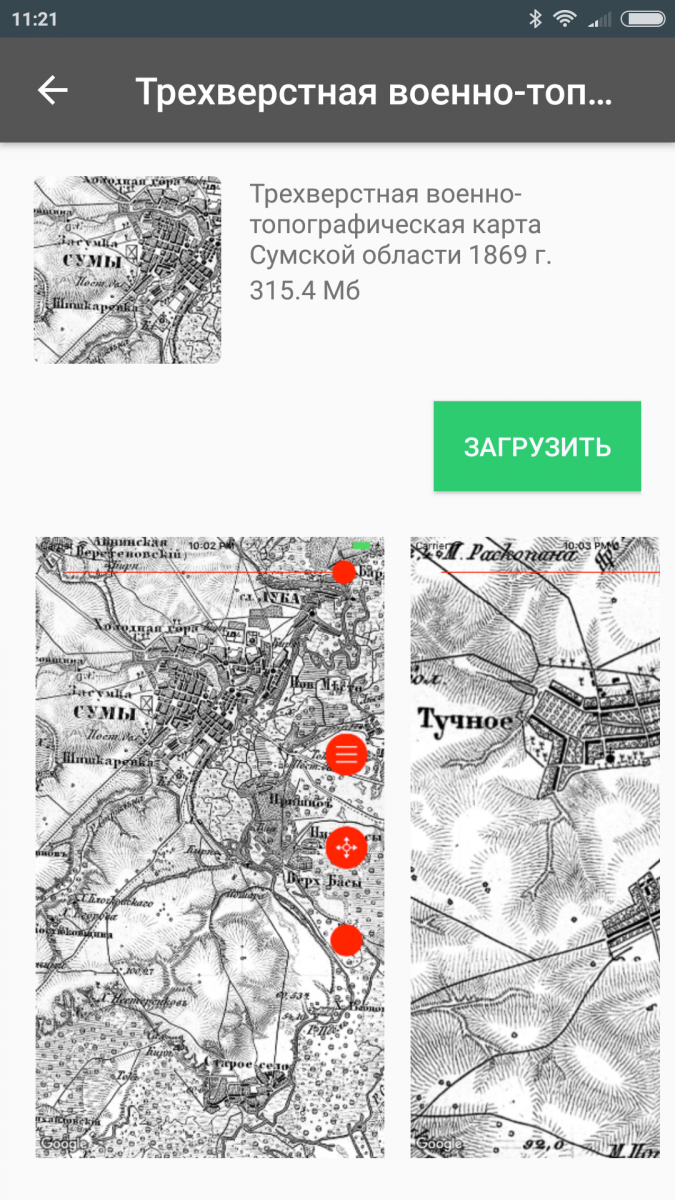The height and width of the screenshot is (1200, 675).
Task: Open the first map preview screenshot
Action: pyautogui.click(x=210, y=847)
